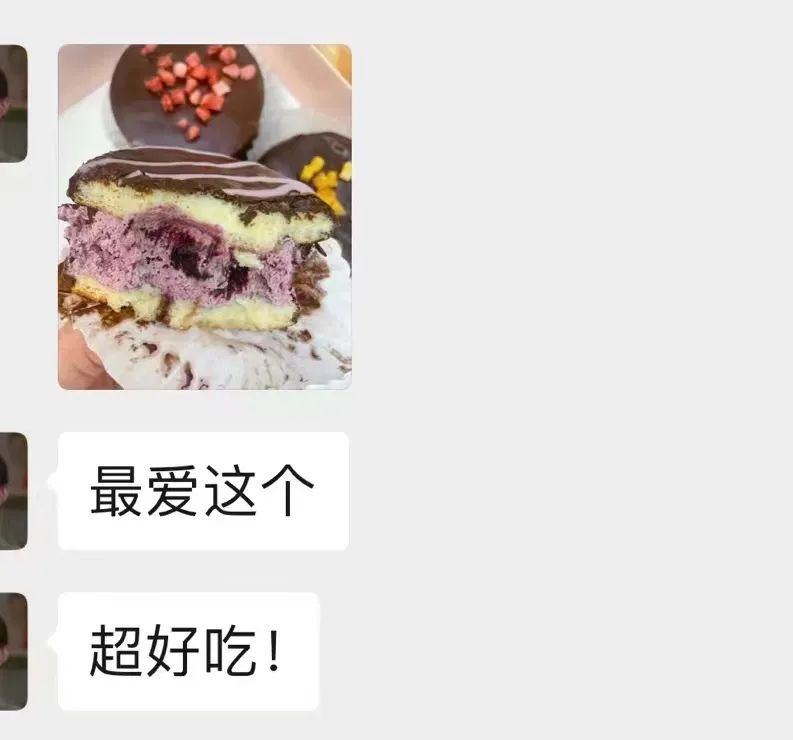Tap the avatar next to 最爱这个 message
The width and height of the screenshot is (793, 740).
12,490
